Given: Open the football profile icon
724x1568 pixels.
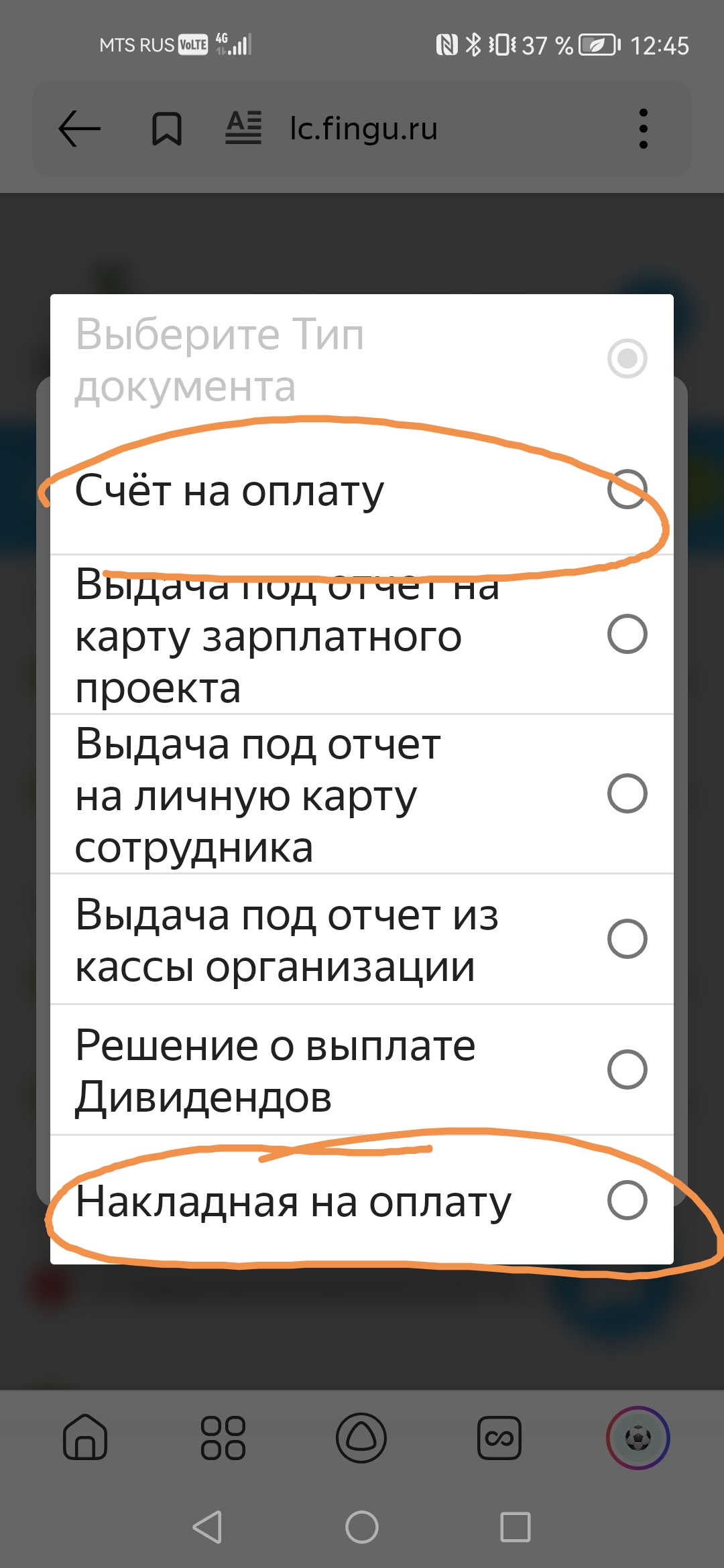Looking at the screenshot, I should tap(638, 1438).
